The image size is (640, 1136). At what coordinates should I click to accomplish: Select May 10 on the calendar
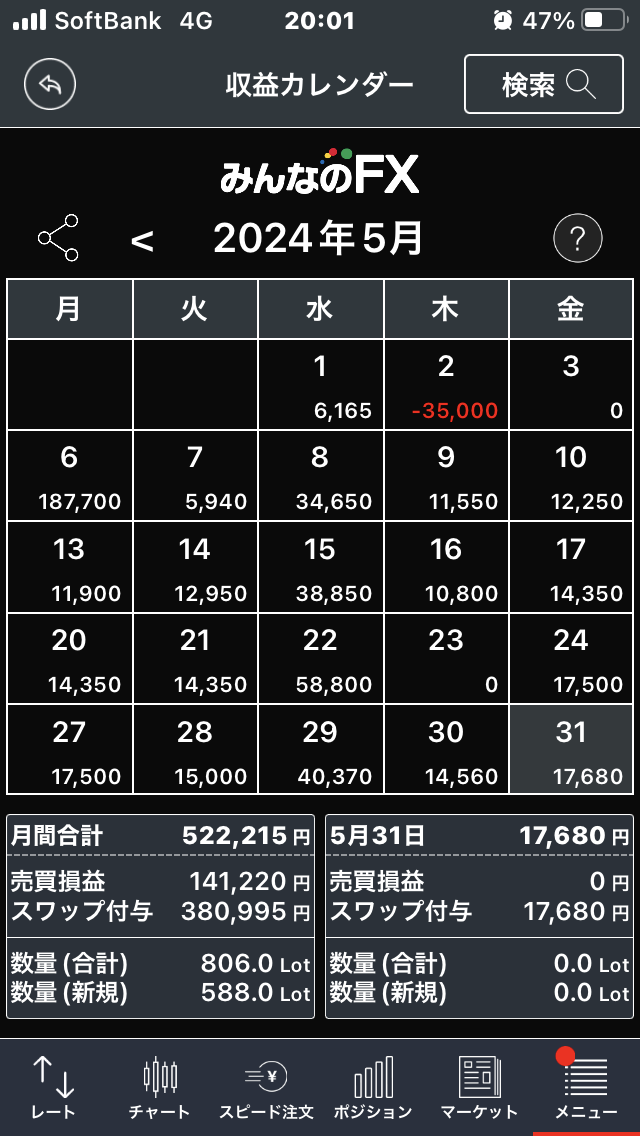tap(571, 476)
